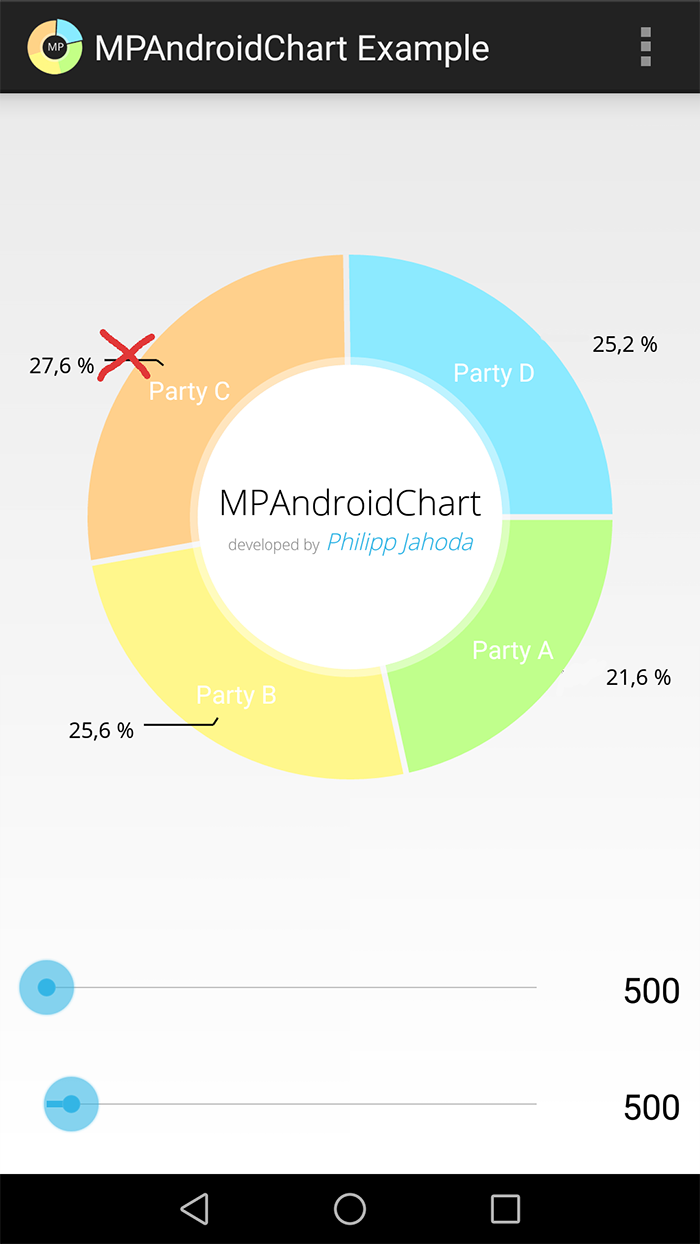Open the overflow menu
700x1244 pixels.
point(646,47)
